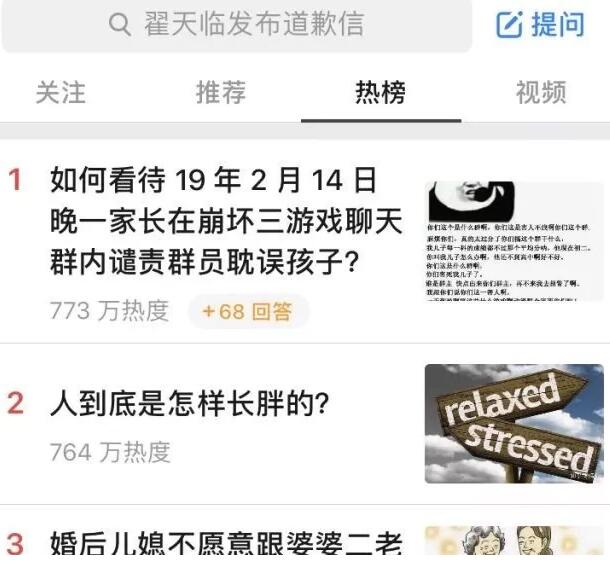Open hot question about 崩坏三游戏聊天群
610x567 pixels.
pos(213,222)
